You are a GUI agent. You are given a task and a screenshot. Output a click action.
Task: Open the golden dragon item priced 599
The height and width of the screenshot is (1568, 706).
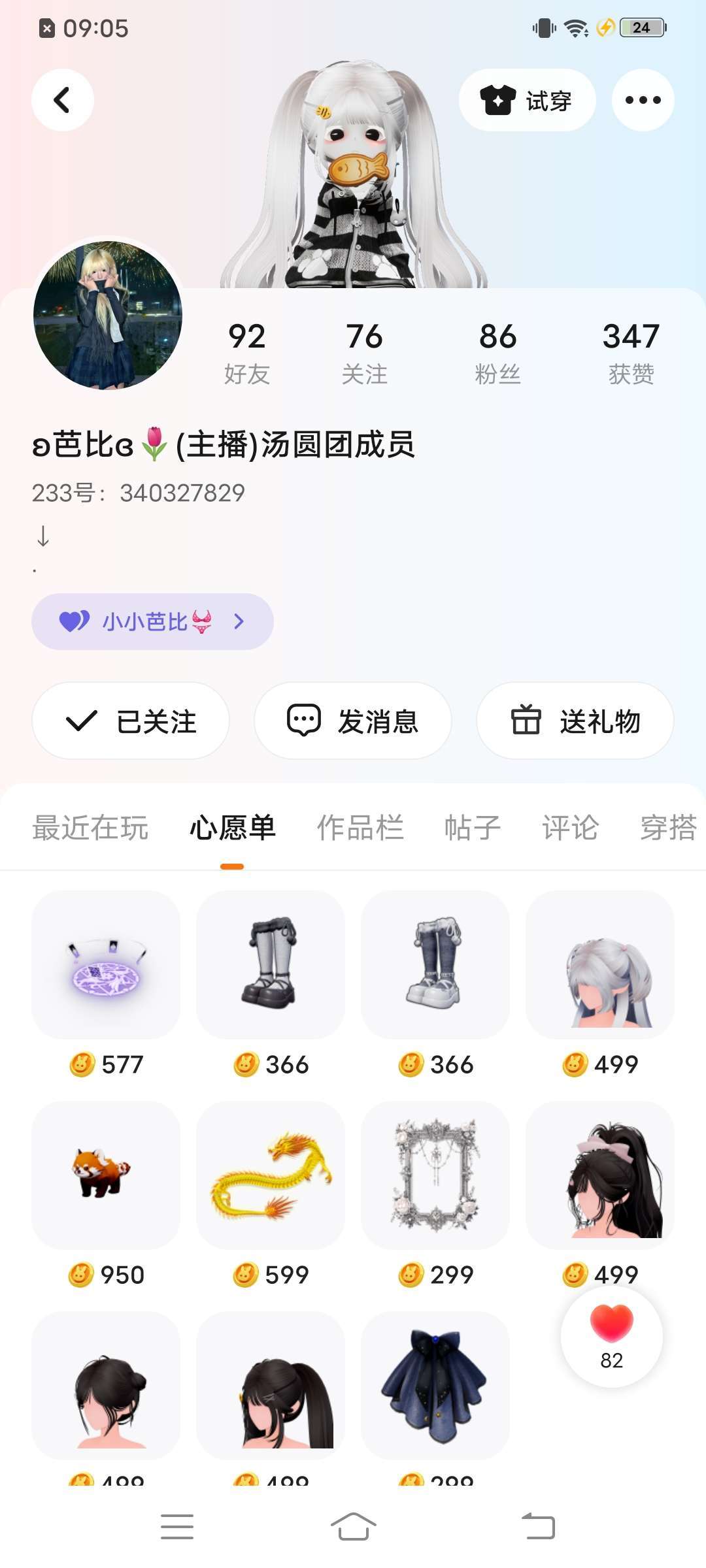click(x=271, y=1175)
